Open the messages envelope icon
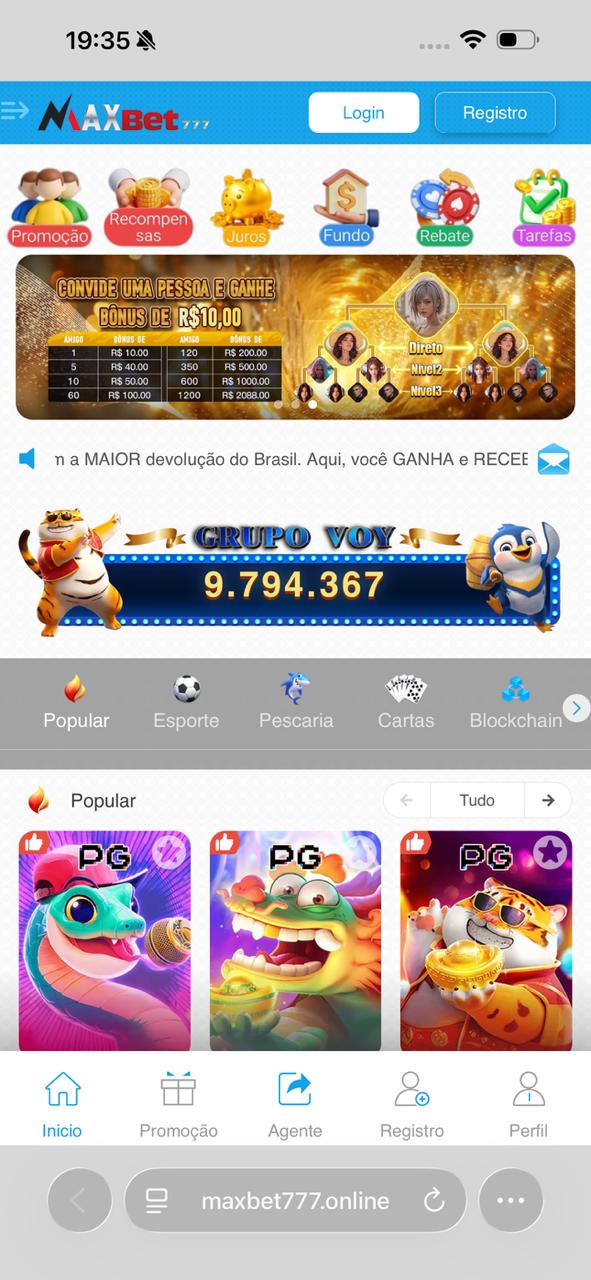This screenshot has width=591, height=1280. (553, 459)
